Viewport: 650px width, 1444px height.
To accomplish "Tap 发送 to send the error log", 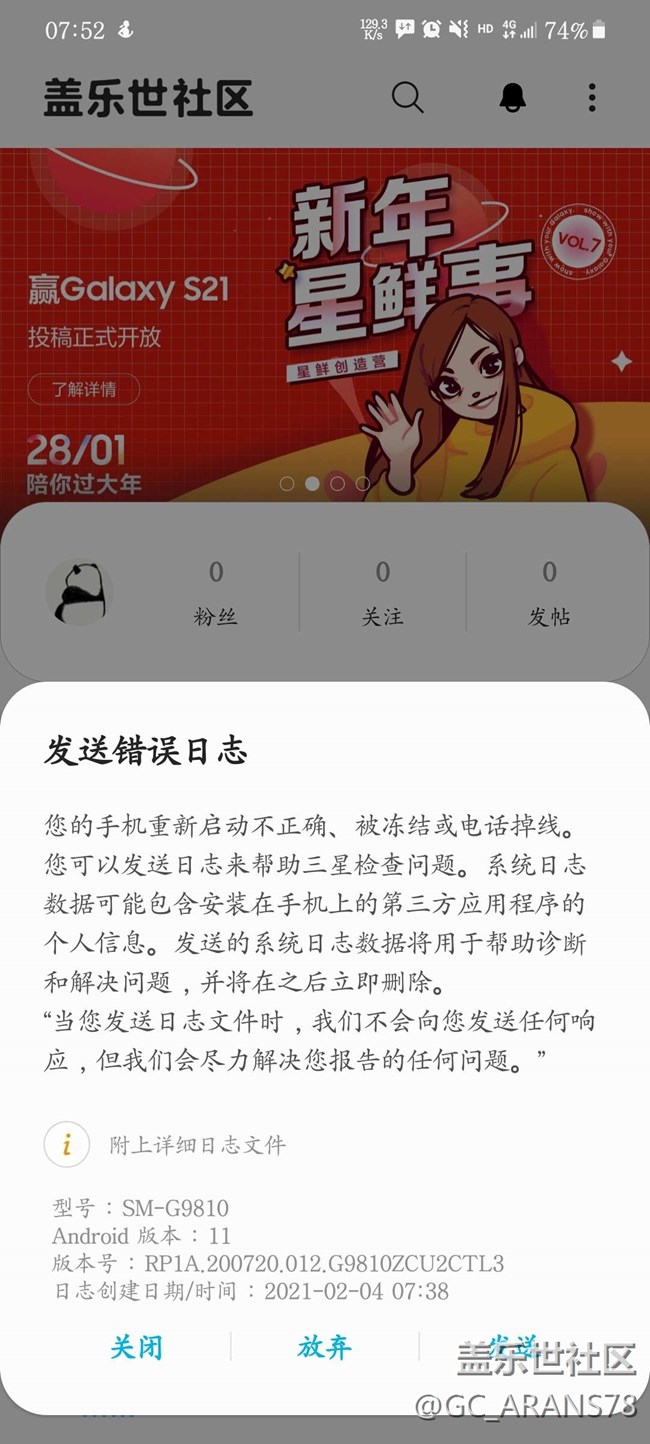I will point(512,1345).
